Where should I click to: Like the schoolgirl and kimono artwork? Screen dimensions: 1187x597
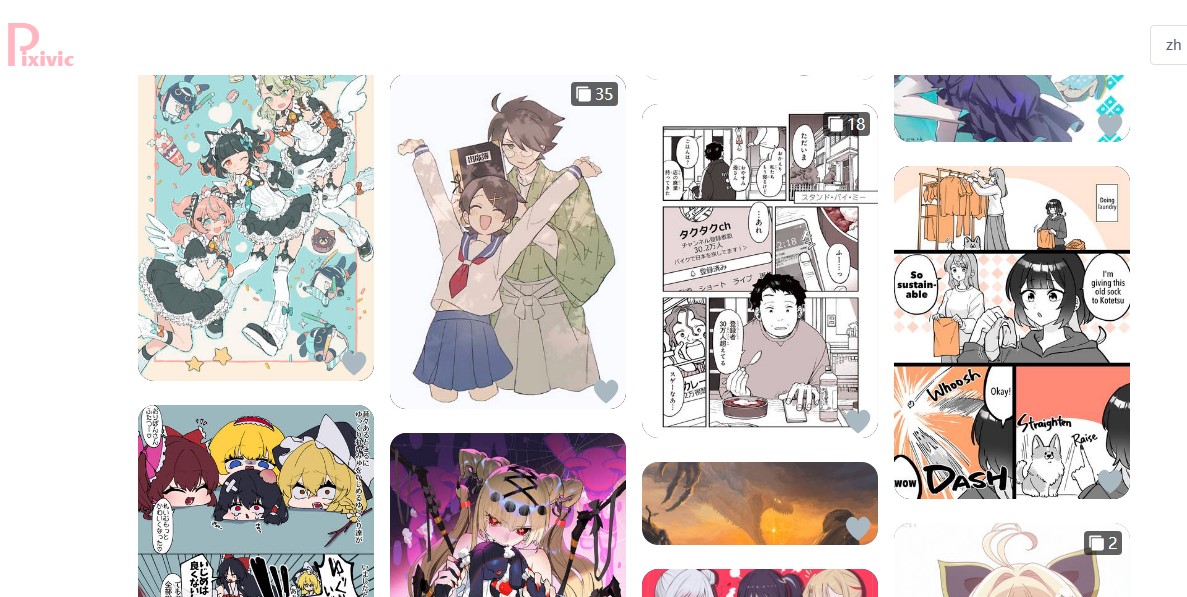pos(606,391)
